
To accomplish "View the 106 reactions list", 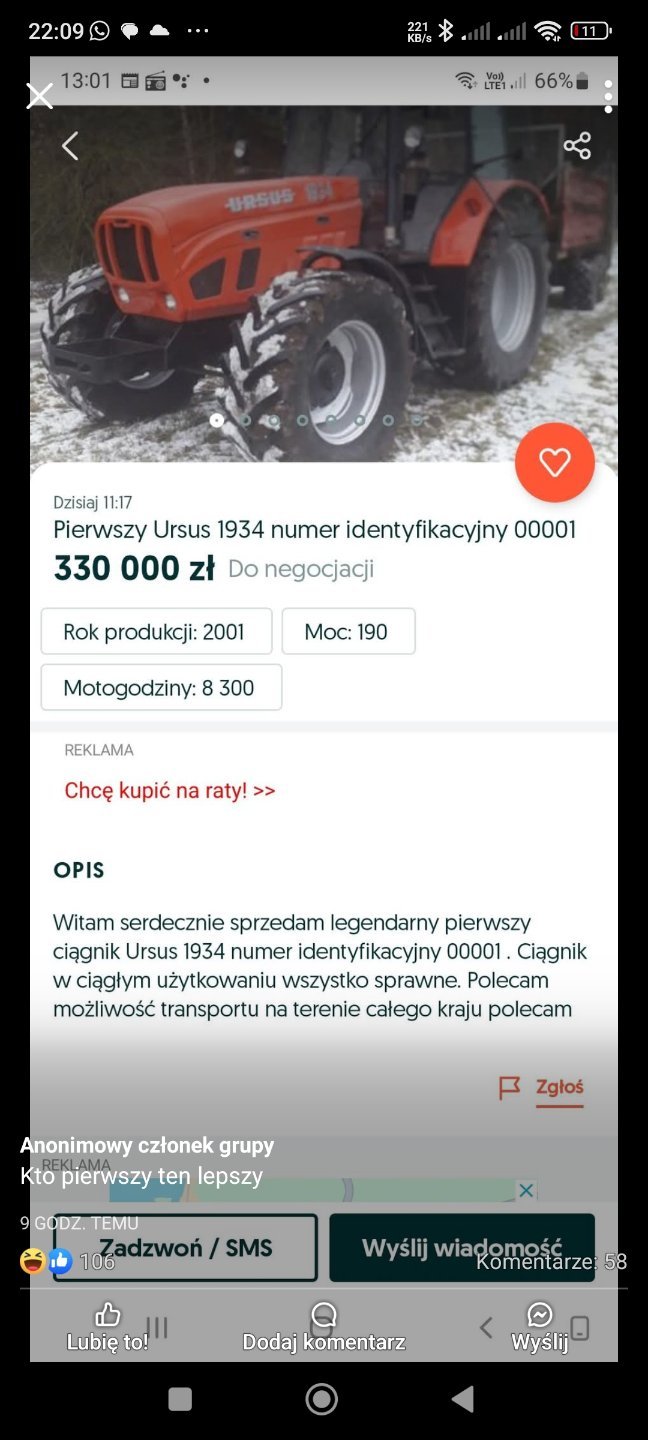I will pyautogui.click(x=68, y=1262).
